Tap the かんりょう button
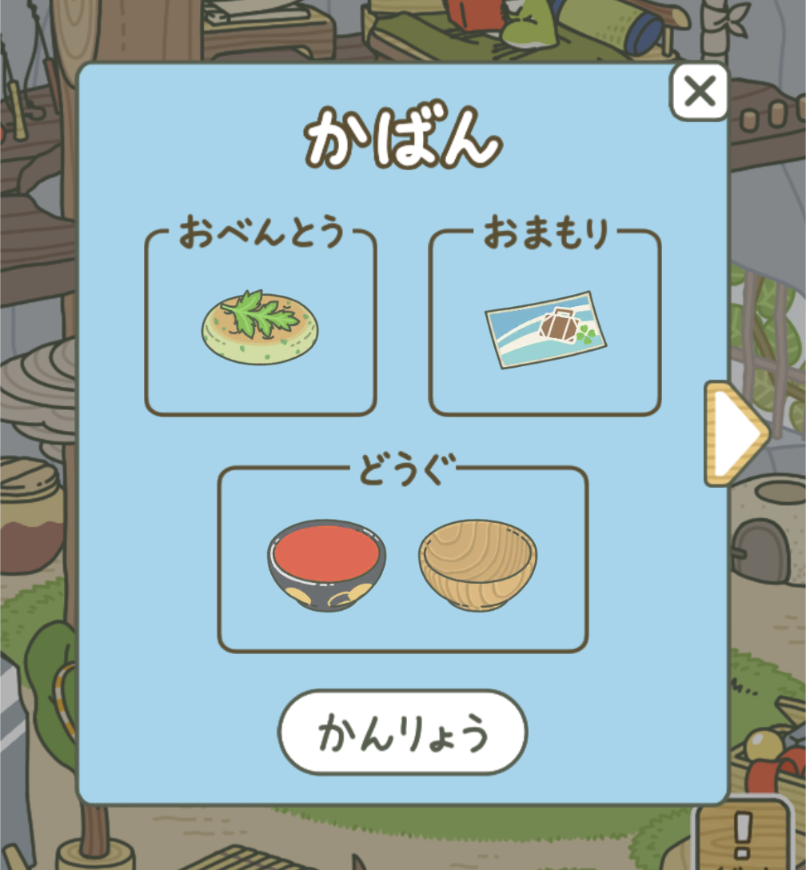Image resolution: width=806 pixels, height=870 pixels. tap(402, 733)
